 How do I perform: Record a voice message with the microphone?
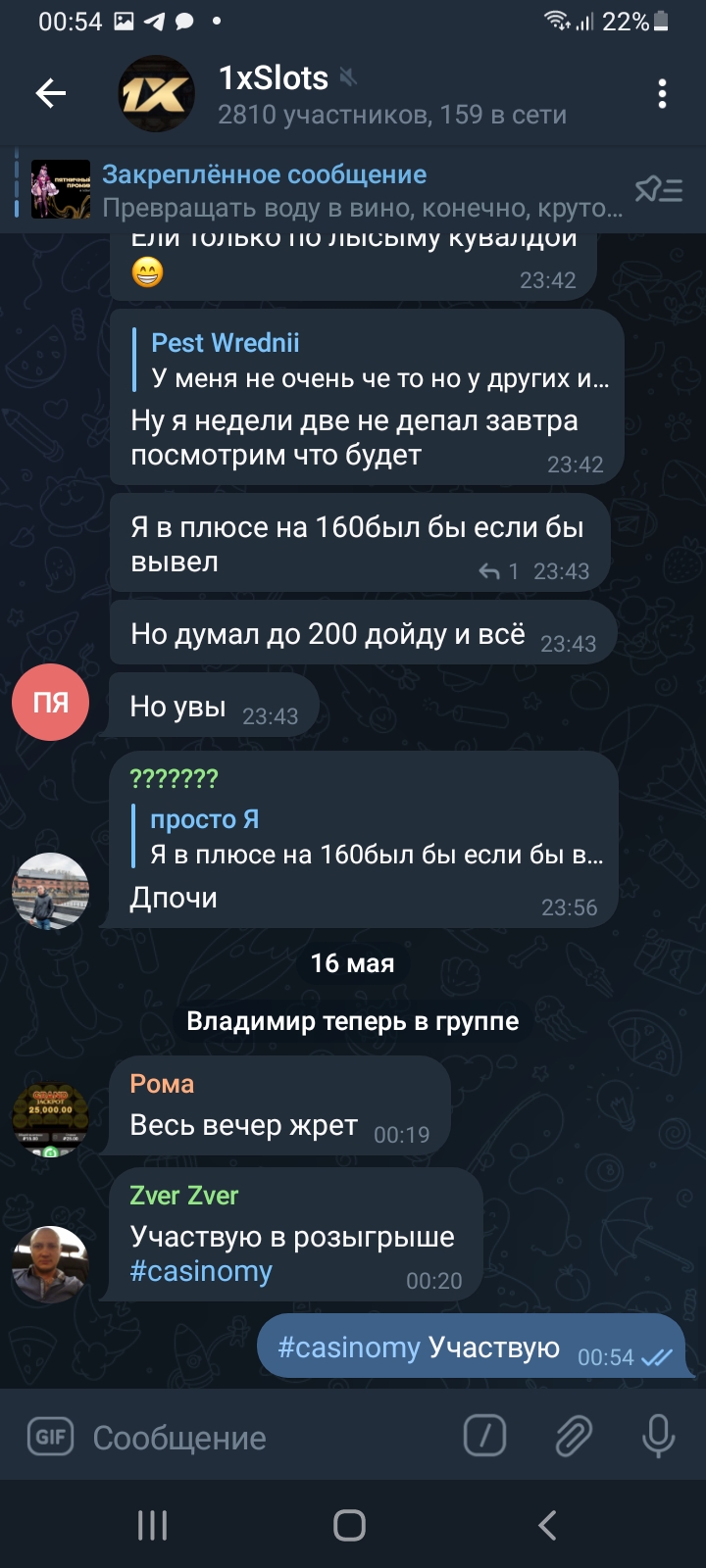point(658,1437)
